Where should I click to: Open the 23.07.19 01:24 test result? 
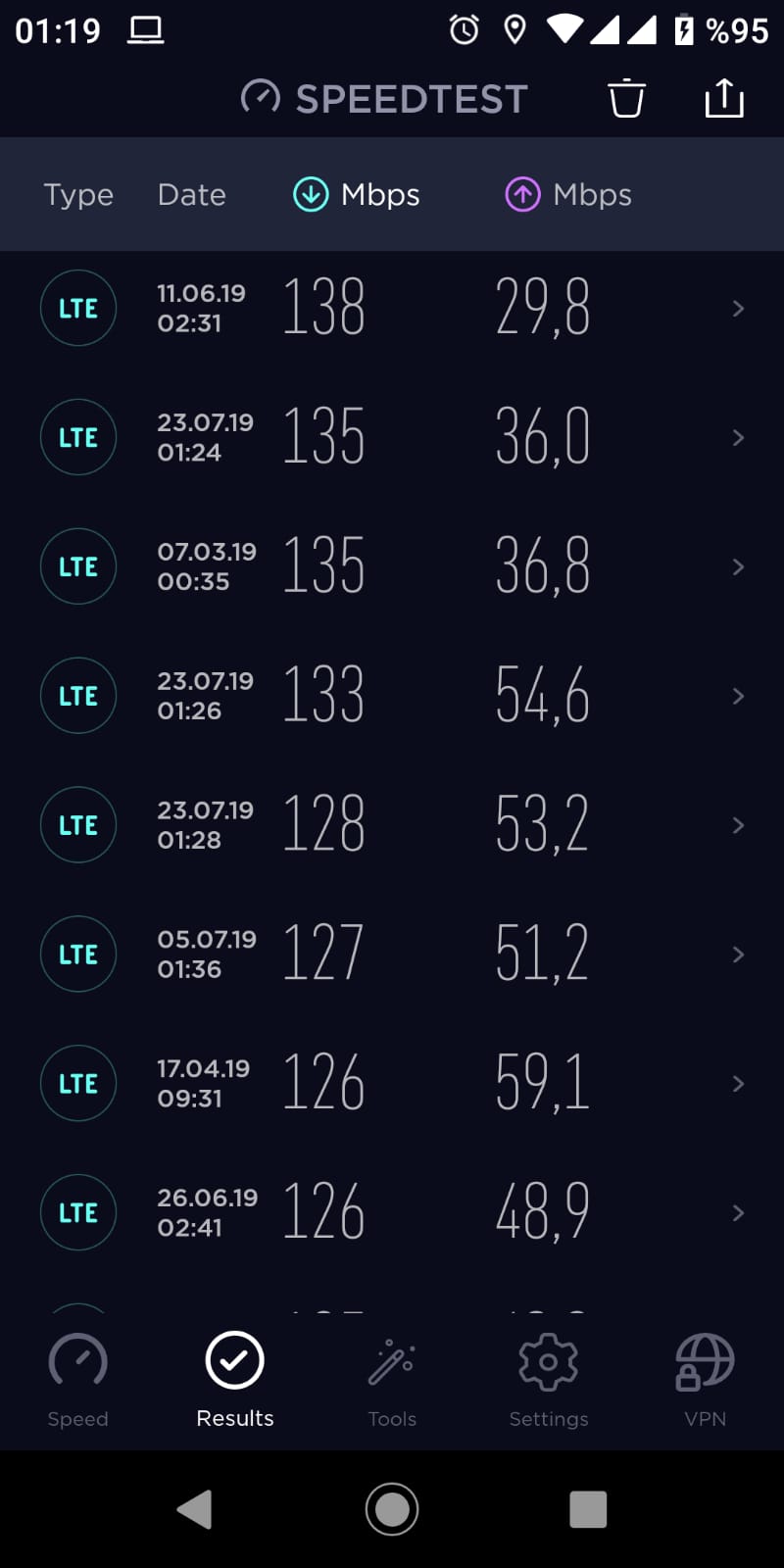(x=392, y=437)
